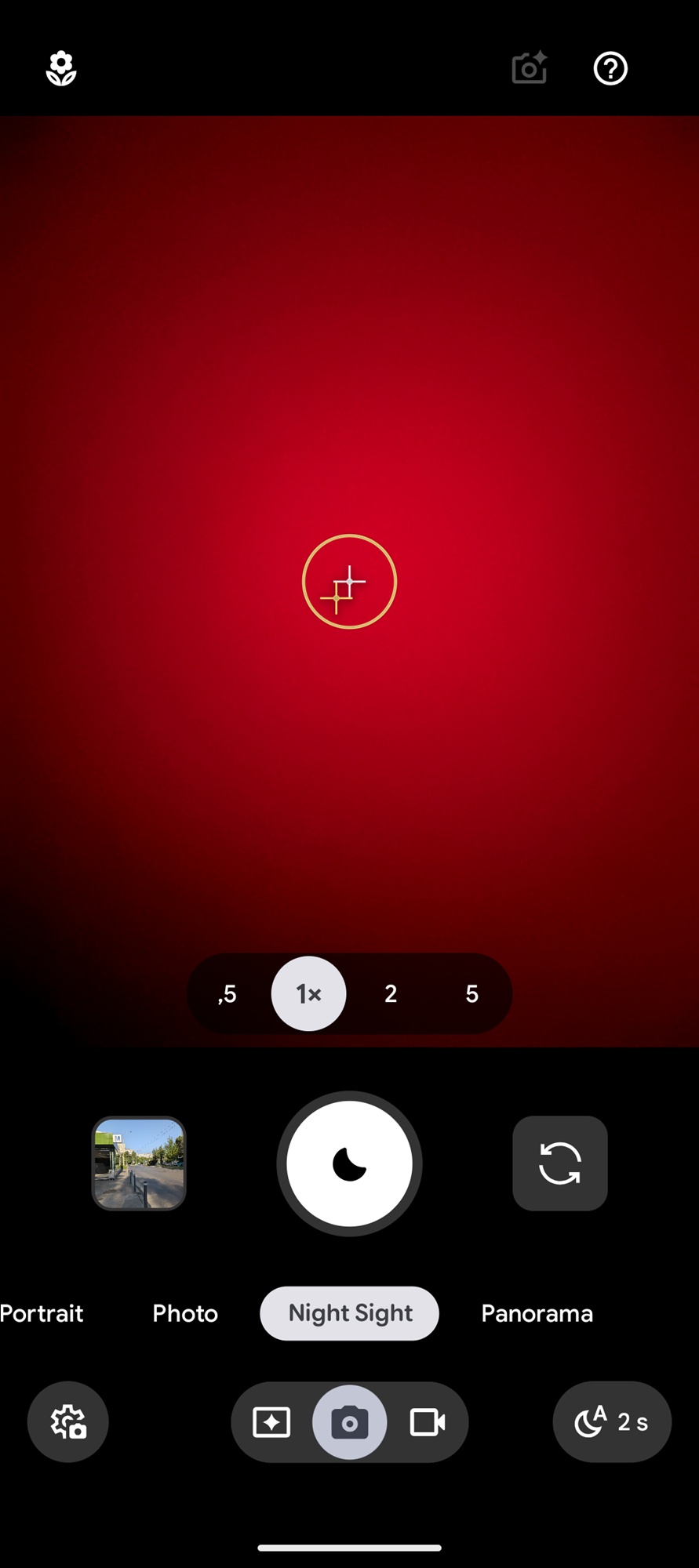Open the sparkle image editing mode

(x=271, y=1421)
